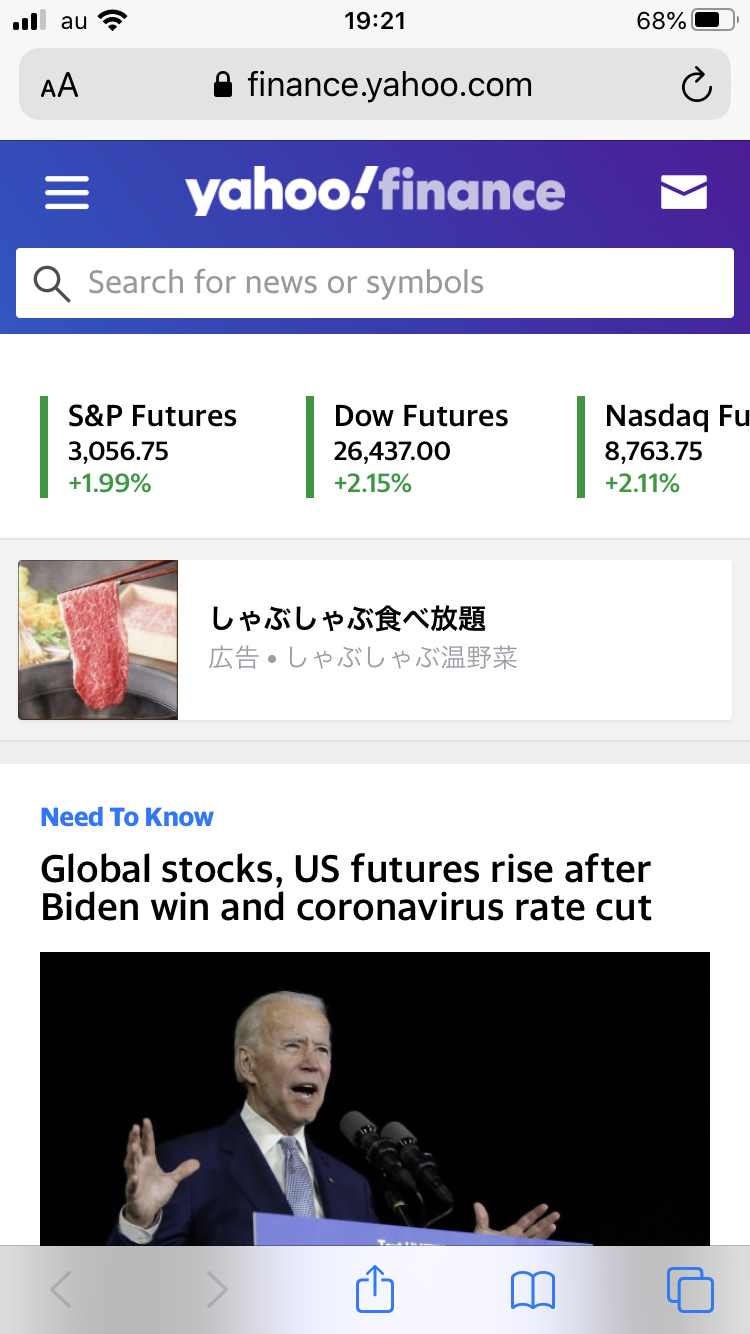Open the Yahoo Mail envelope icon
Image resolution: width=750 pixels, height=1334 pixels.
(684, 192)
